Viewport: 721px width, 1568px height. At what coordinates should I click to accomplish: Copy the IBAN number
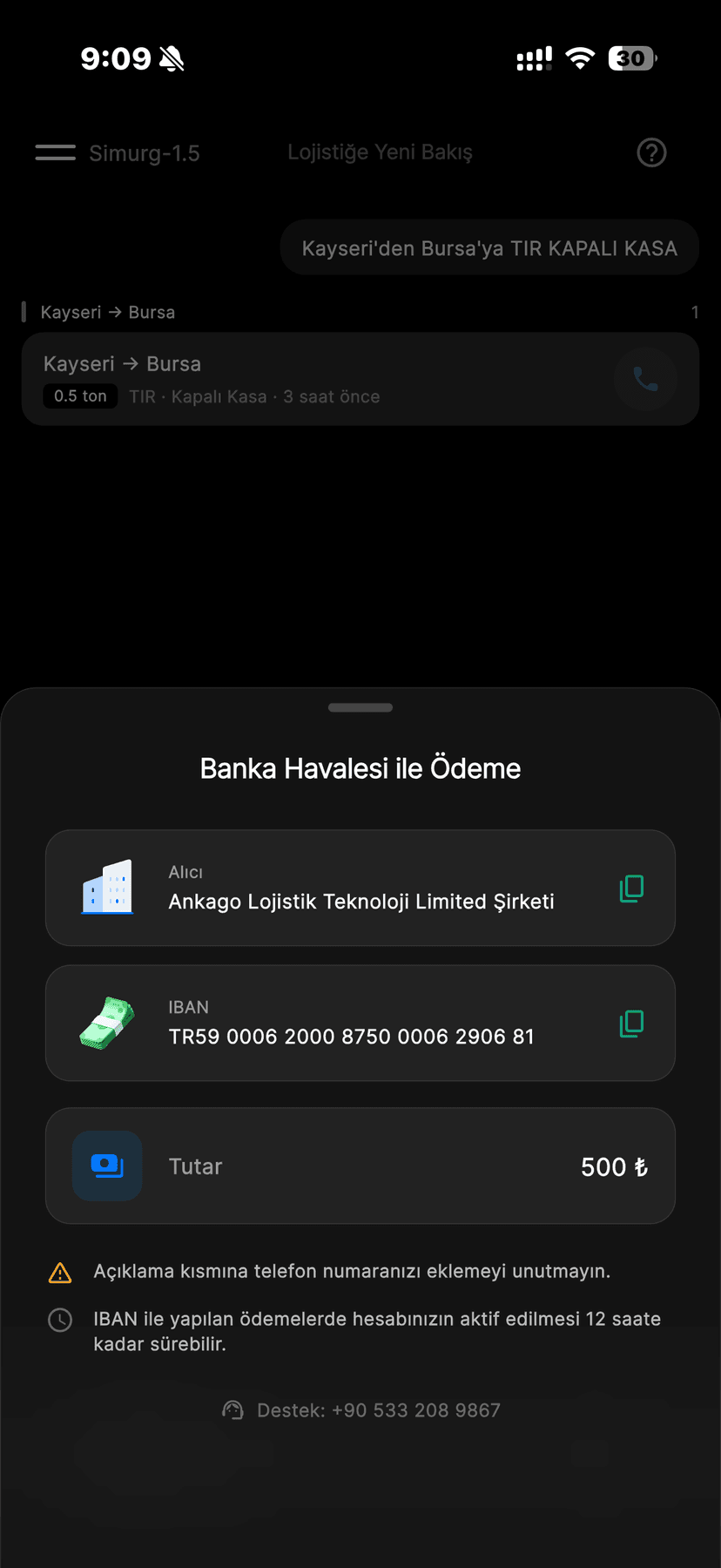point(630,1023)
